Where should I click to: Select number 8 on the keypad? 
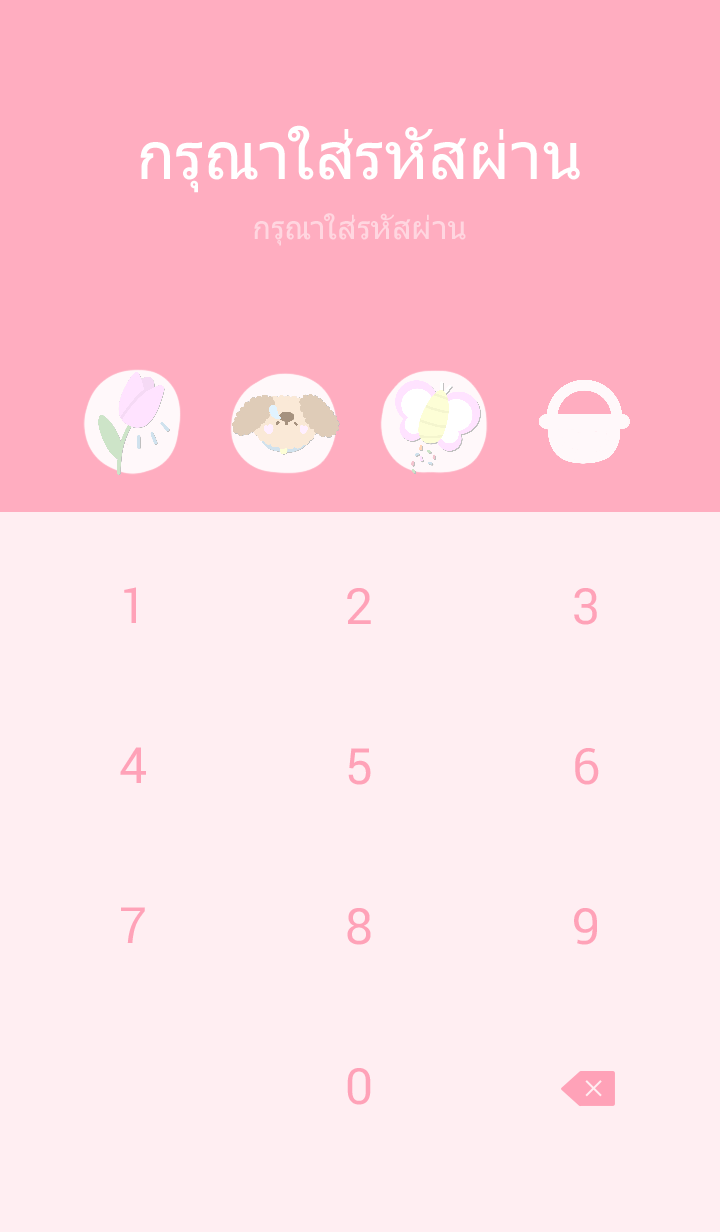[x=359, y=927]
